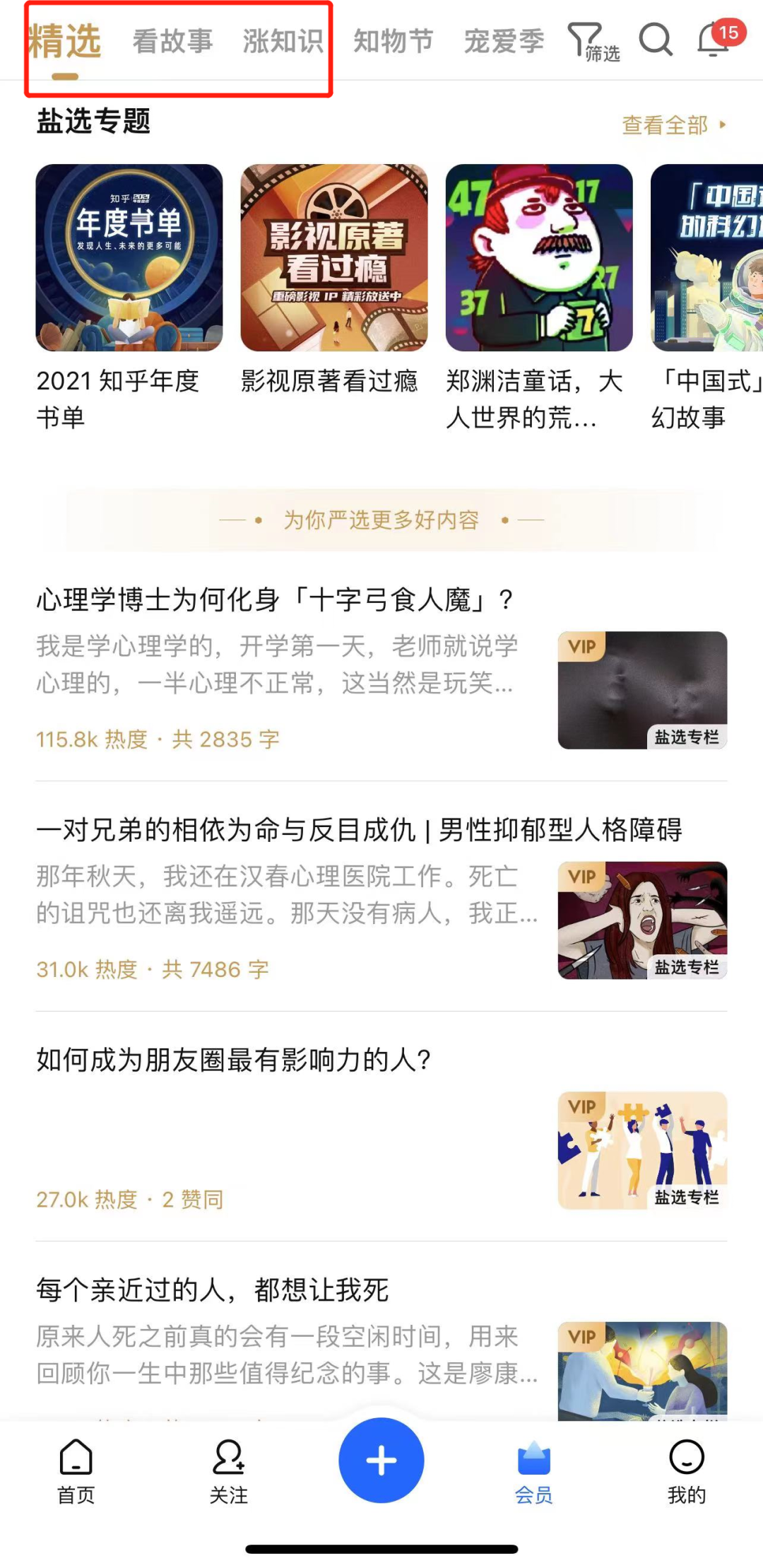The width and height of the screenshot is (763, 1568).
Task: Tap the blue plus create button
Action: pos(381,1460)
